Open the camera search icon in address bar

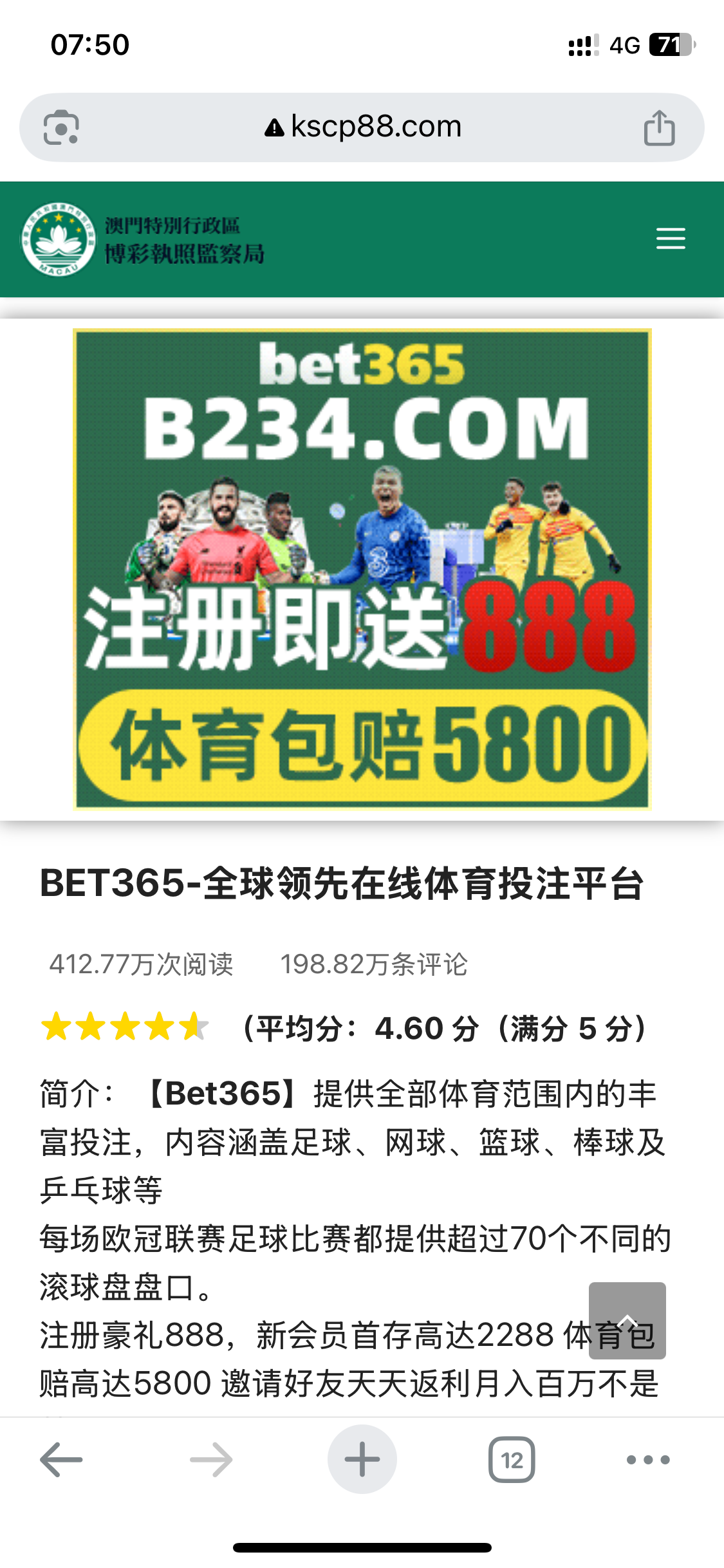click(x=61, y=127)
